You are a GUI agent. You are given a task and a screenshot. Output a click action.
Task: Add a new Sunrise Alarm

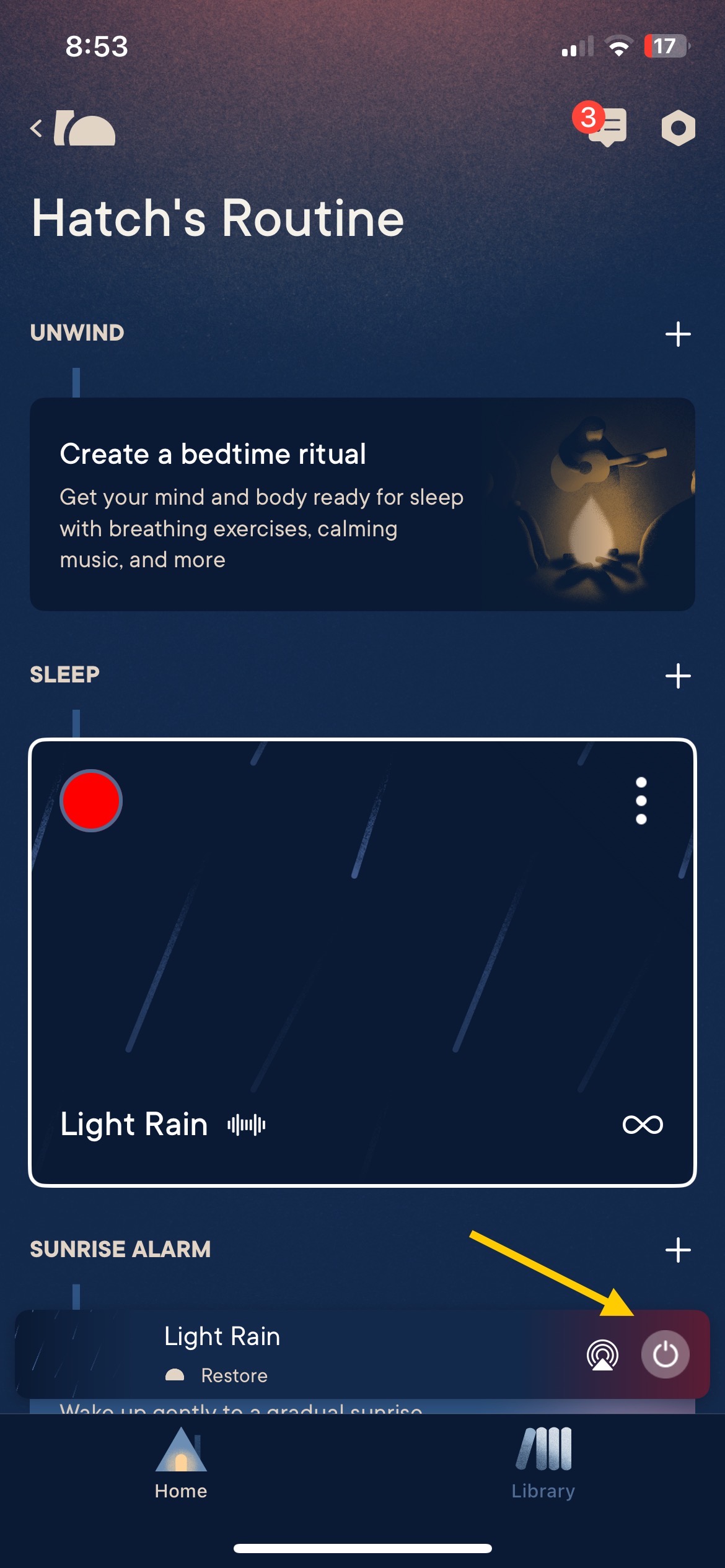click(x=678, y=1250)
